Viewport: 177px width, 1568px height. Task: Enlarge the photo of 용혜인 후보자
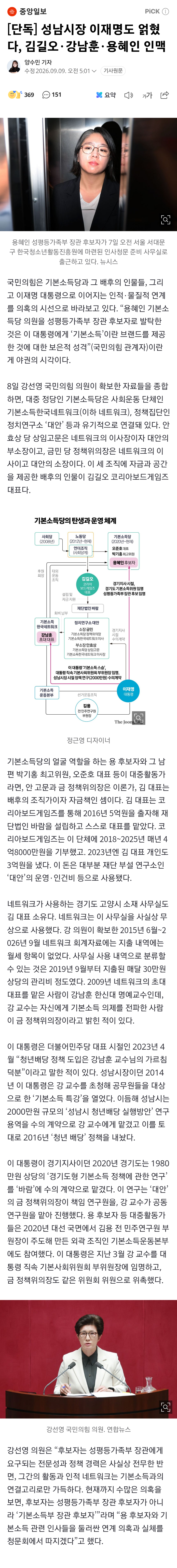tap(165, 220)
